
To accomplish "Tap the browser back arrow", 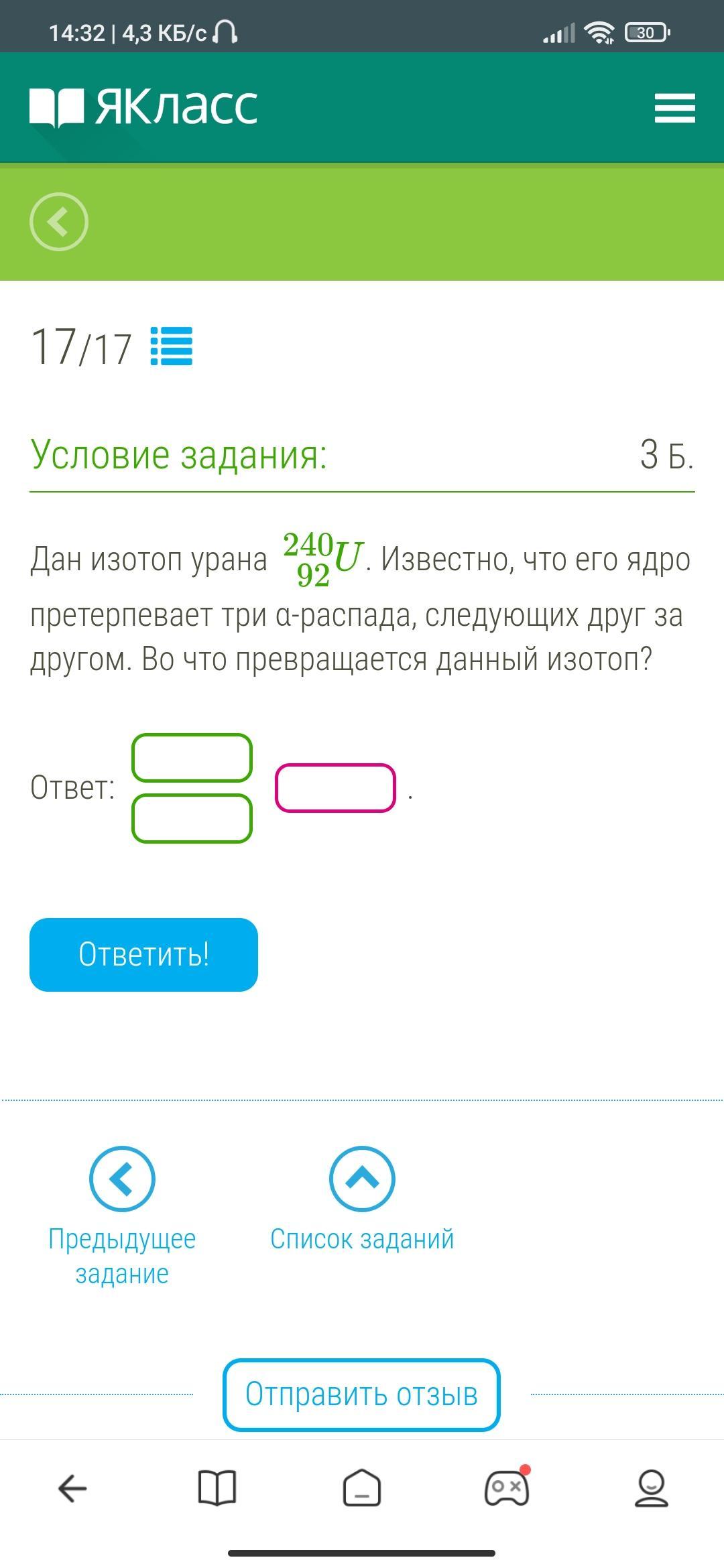I will tap(72, 1489).
